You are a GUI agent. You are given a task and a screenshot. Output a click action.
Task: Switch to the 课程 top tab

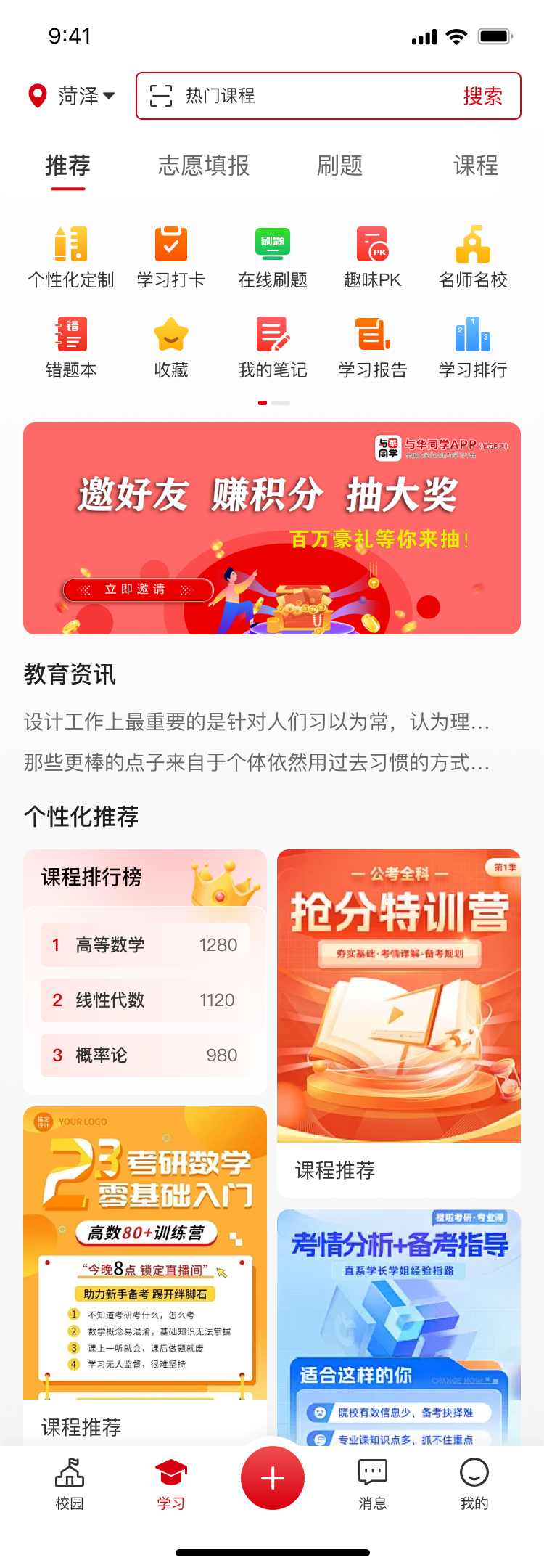(475, 166)
